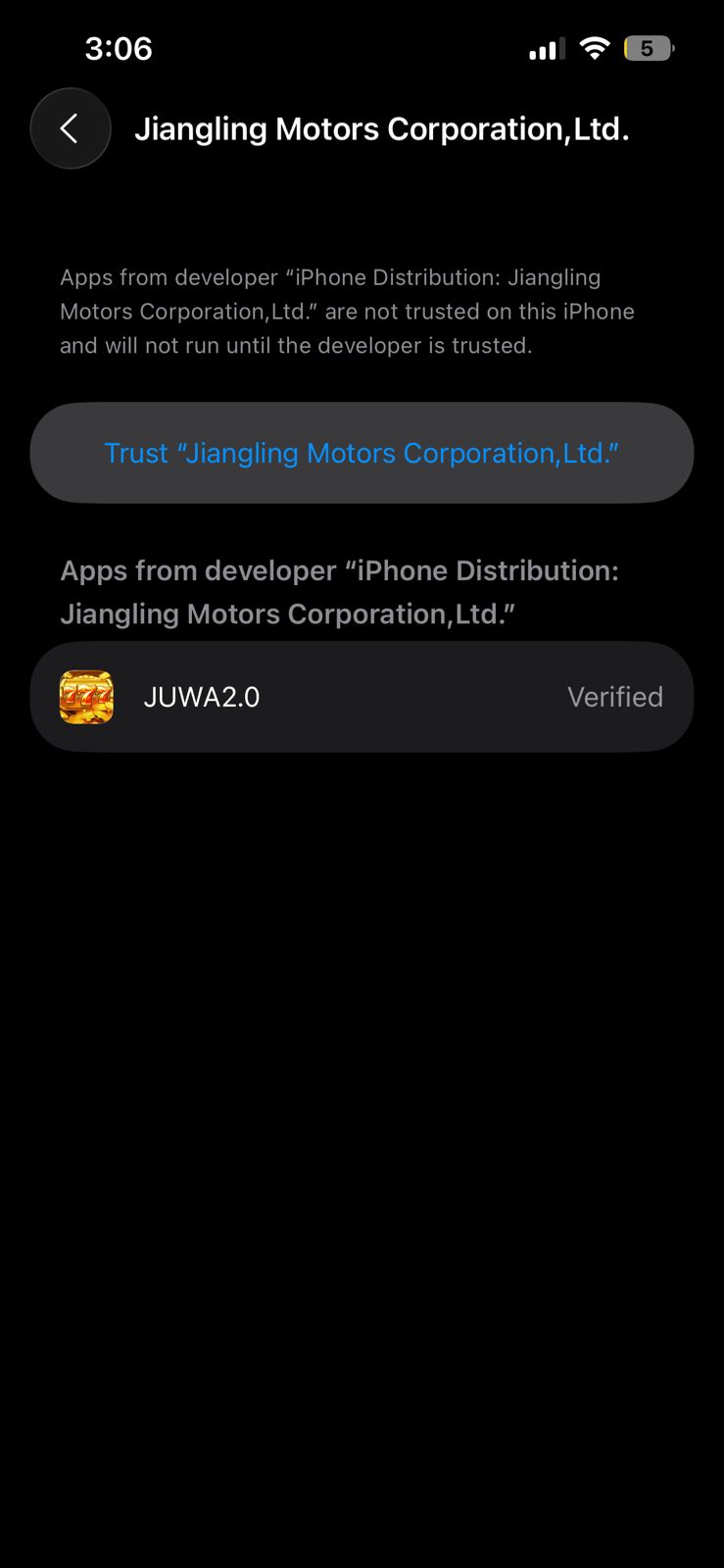Tap the low battery indicator showing 5
724x1568 pixels.
[650, 48]
